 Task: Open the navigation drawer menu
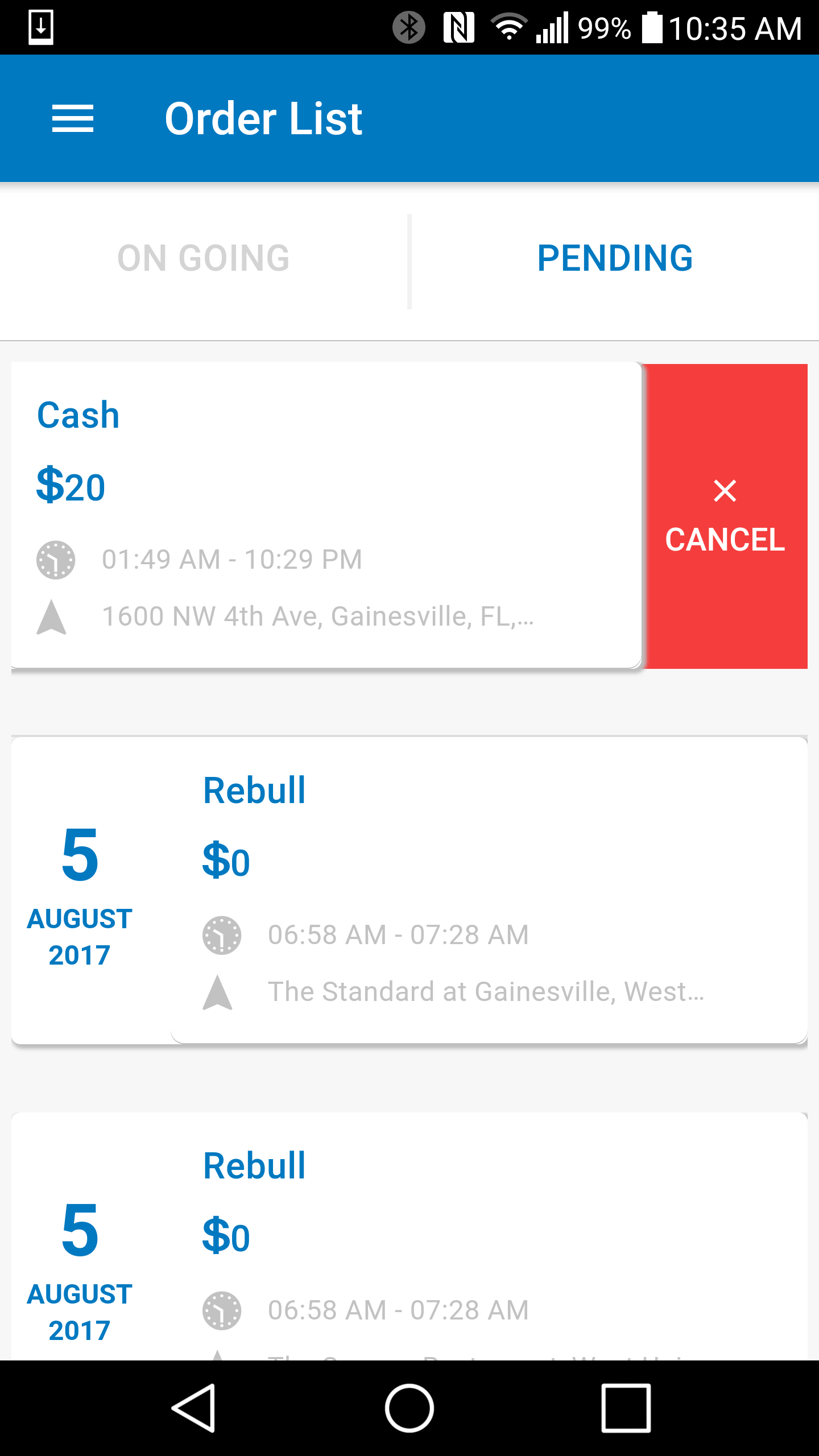click(x=73, y=118)
